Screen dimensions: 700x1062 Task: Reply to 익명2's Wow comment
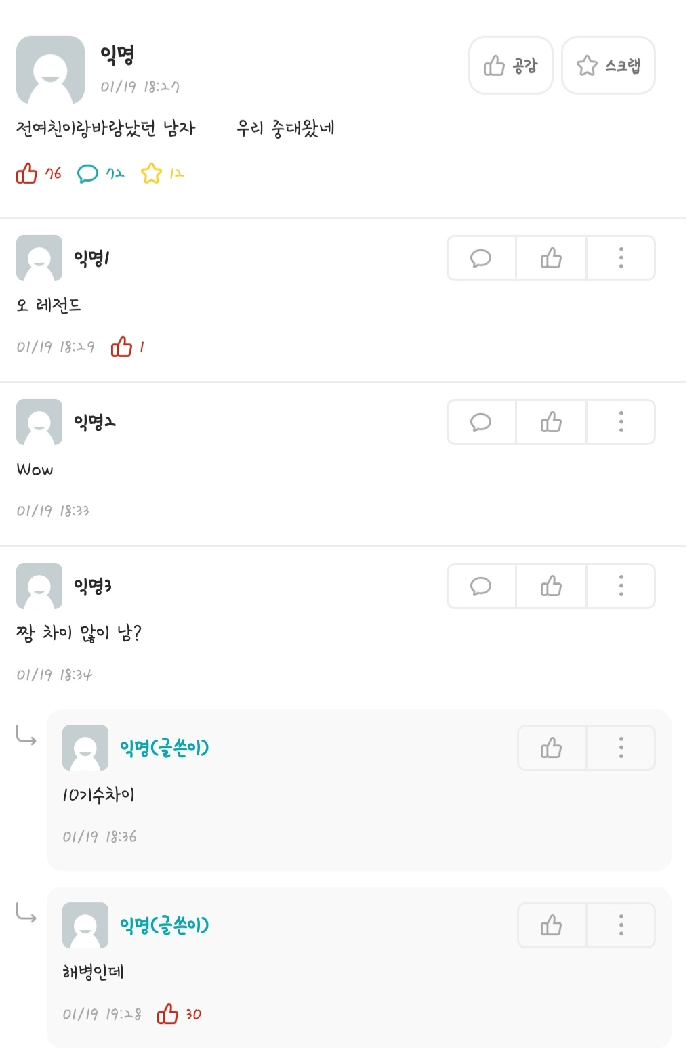tap(481, 422)
